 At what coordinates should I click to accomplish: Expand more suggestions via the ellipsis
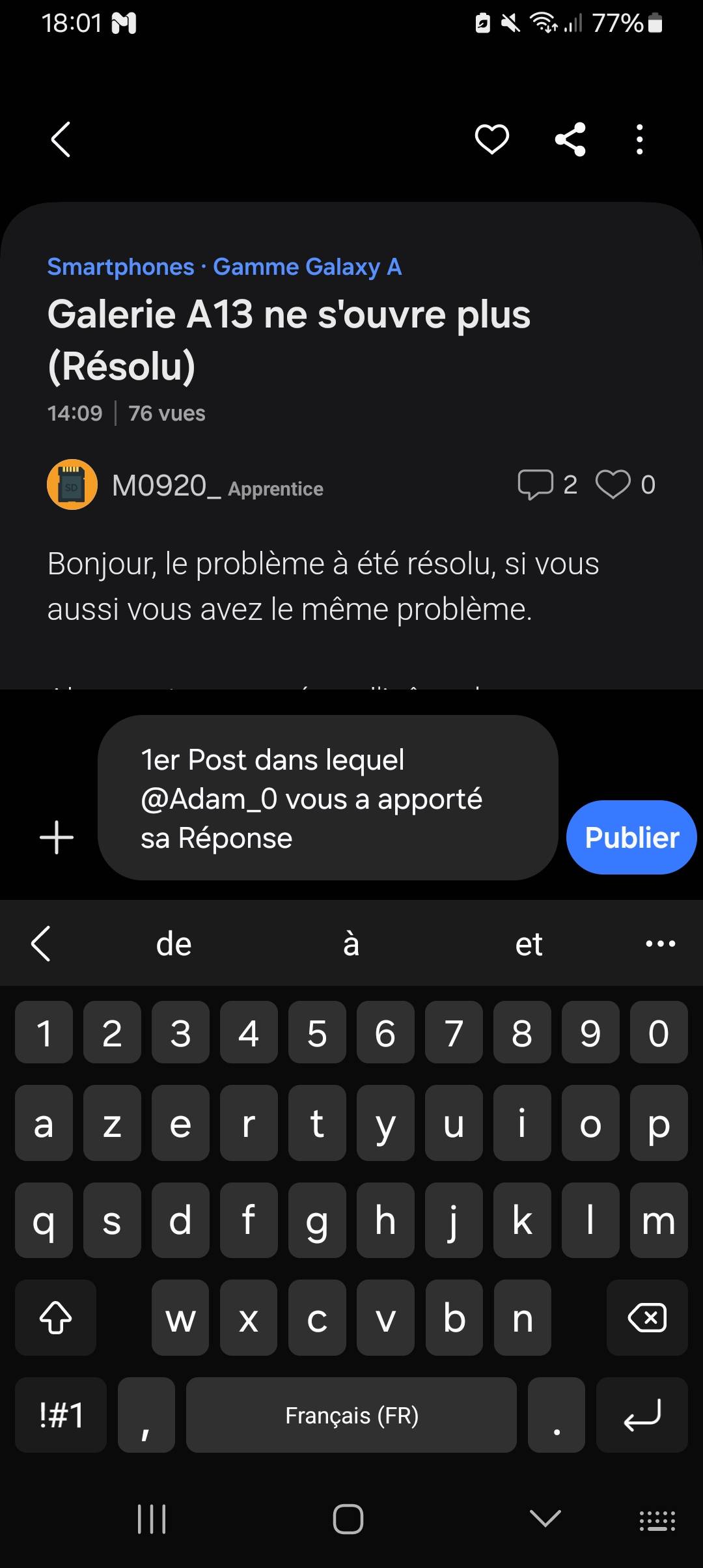click(660, 943)
